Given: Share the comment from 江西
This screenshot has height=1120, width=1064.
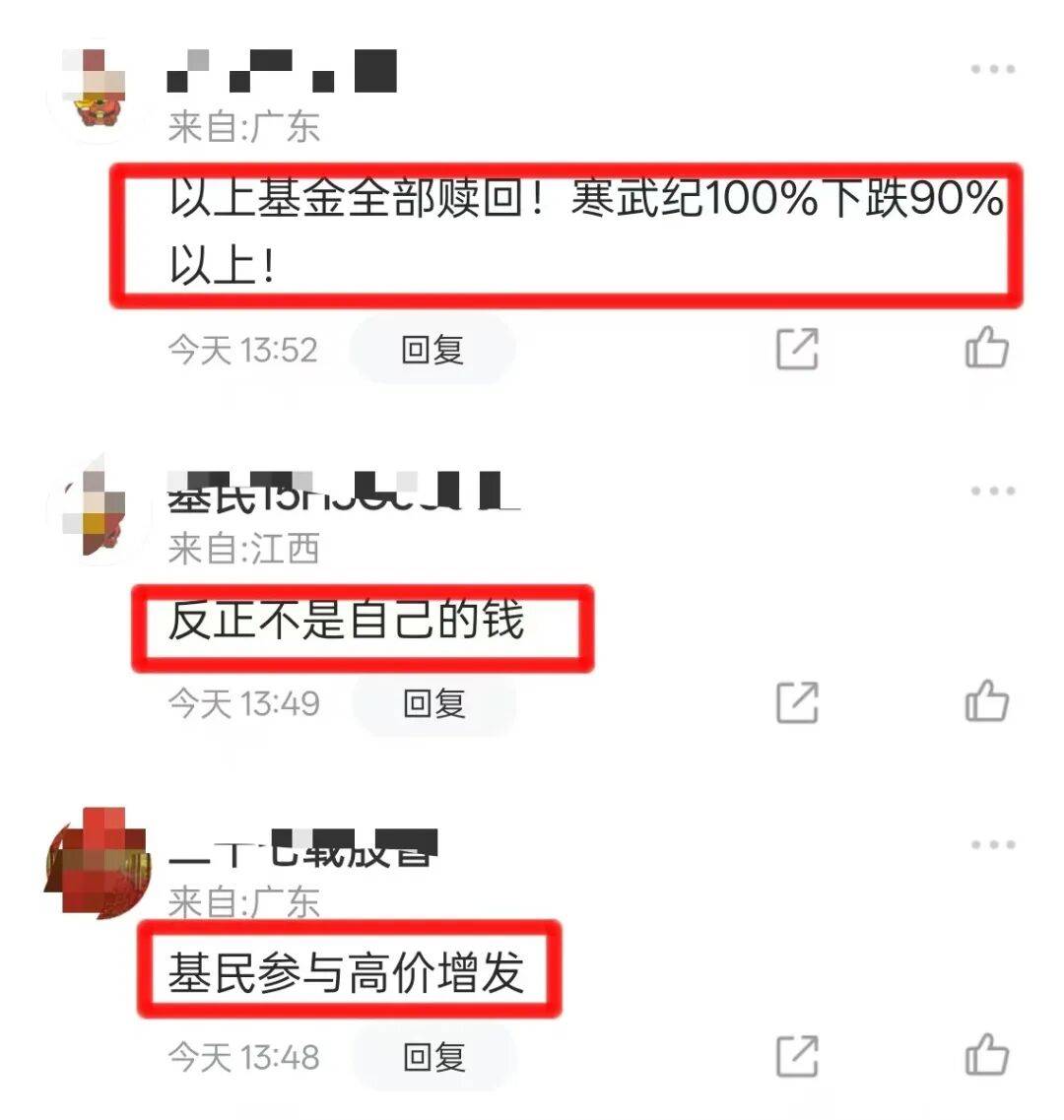Looking at the screenshot, I should (797, 702).
